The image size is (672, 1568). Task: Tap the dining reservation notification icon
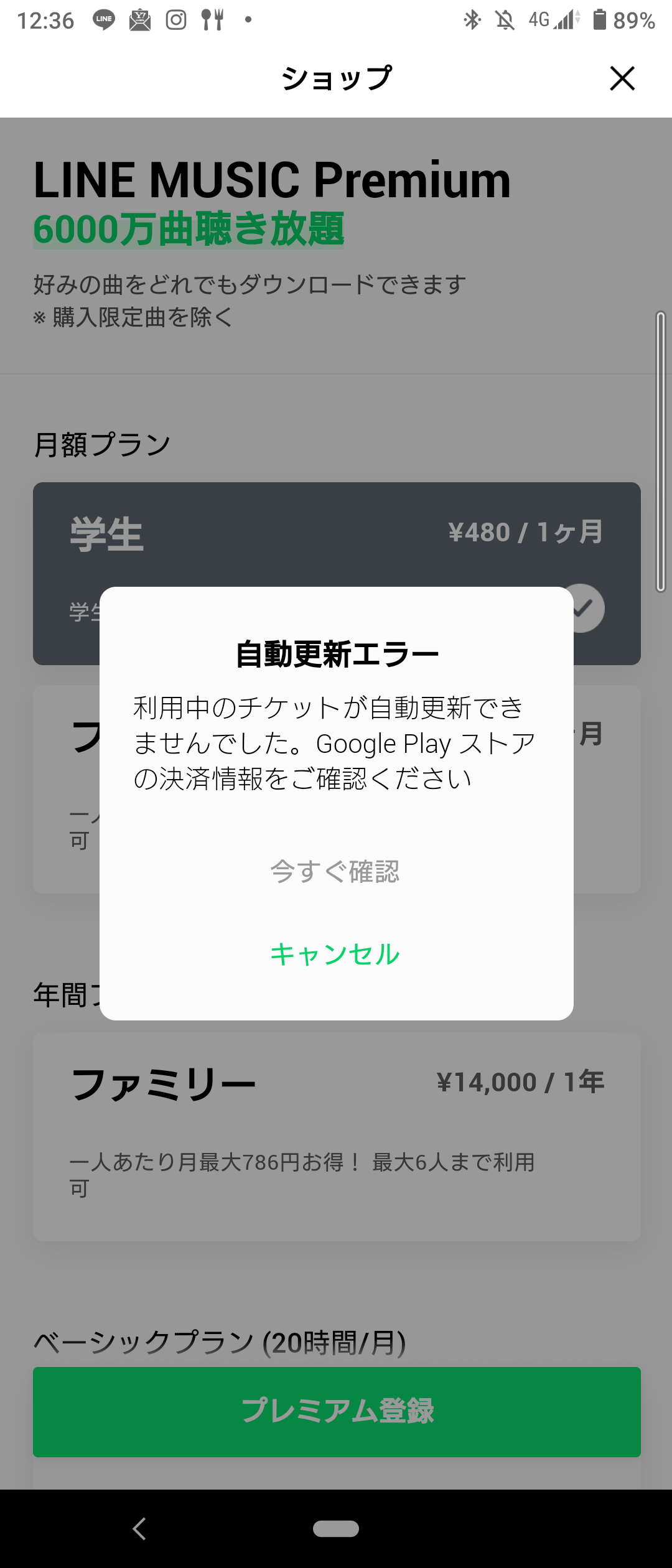[212, 19]
